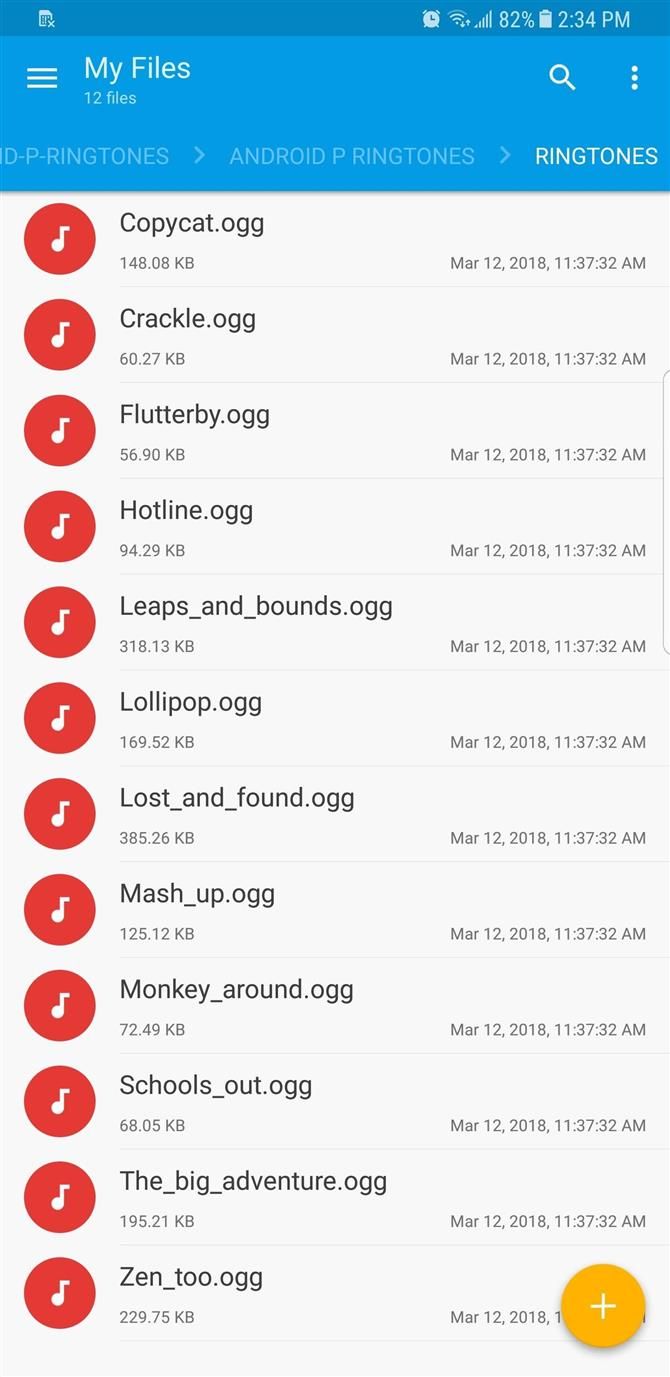
Task: Select Flutterby.ogg
Action: click(195, 415)
